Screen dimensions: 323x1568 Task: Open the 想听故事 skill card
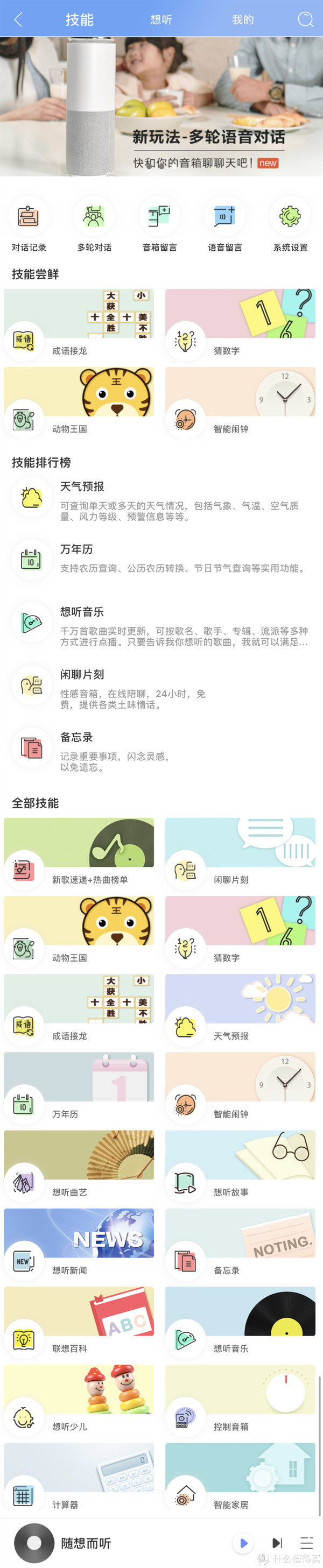[x=240, y=1164]
